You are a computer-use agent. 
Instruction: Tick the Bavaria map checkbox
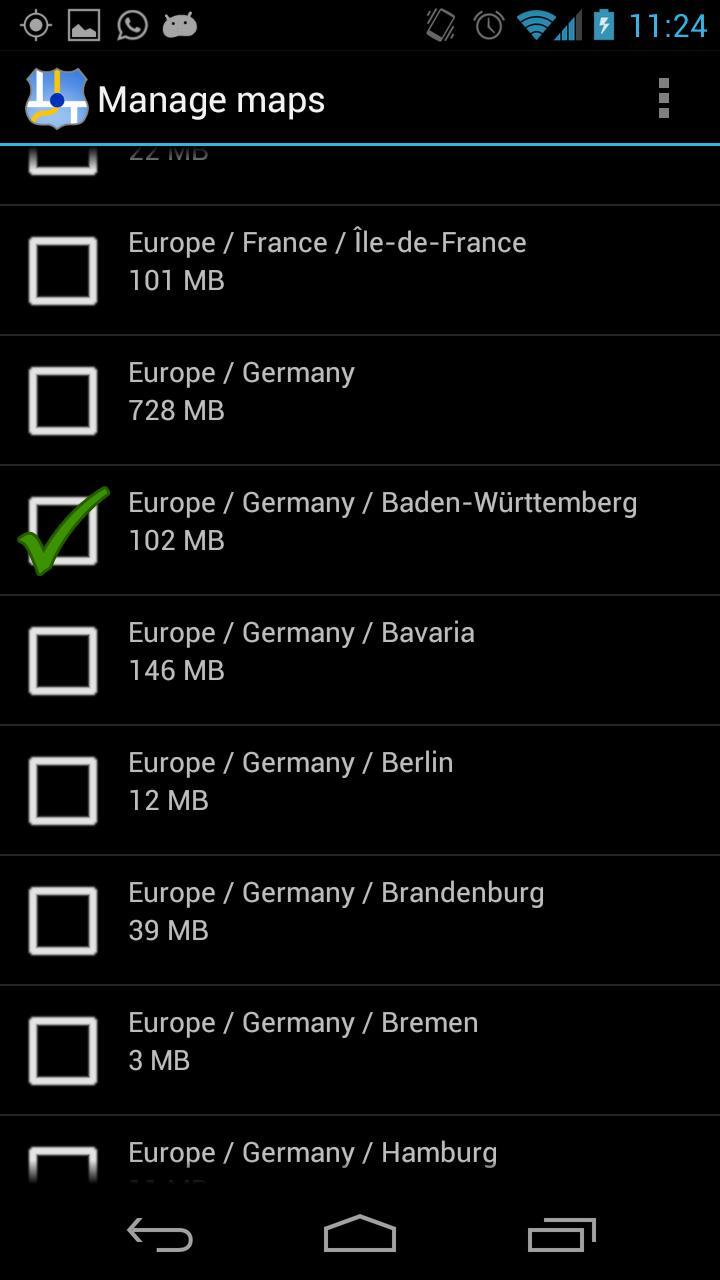pyautogui.click(x=63, y=661)
